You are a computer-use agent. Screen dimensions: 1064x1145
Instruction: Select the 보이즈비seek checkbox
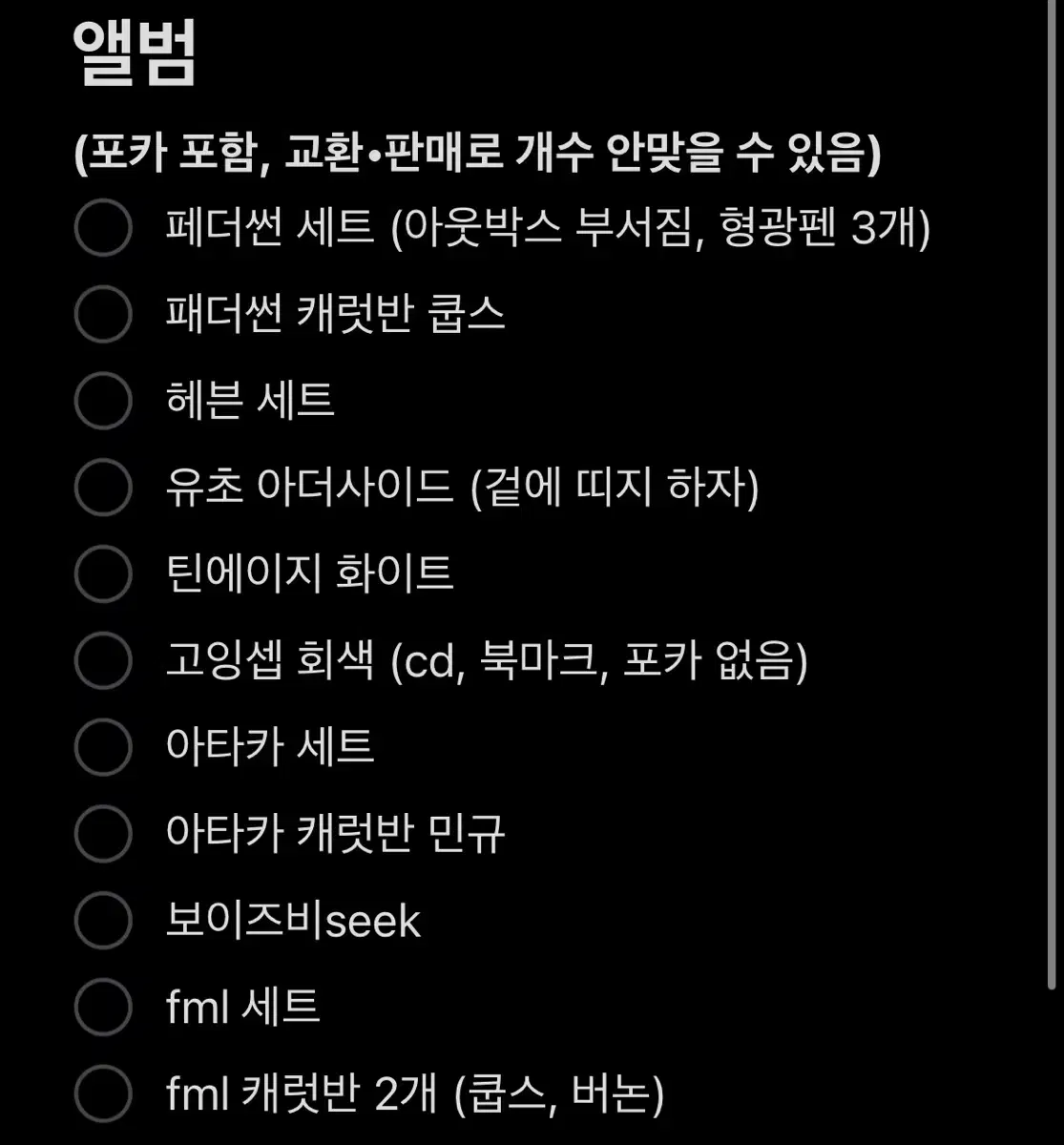(103, 922)
